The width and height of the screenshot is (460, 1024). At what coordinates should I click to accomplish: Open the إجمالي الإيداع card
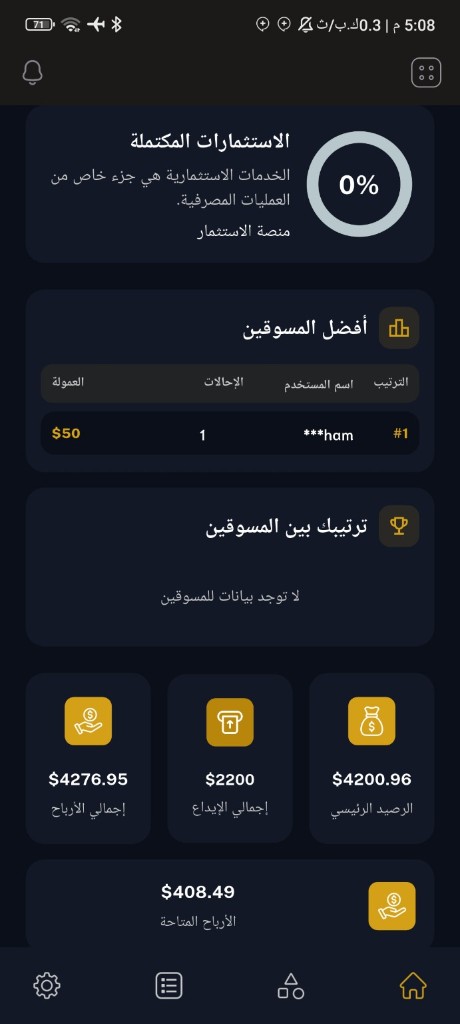tap(230, 758)
